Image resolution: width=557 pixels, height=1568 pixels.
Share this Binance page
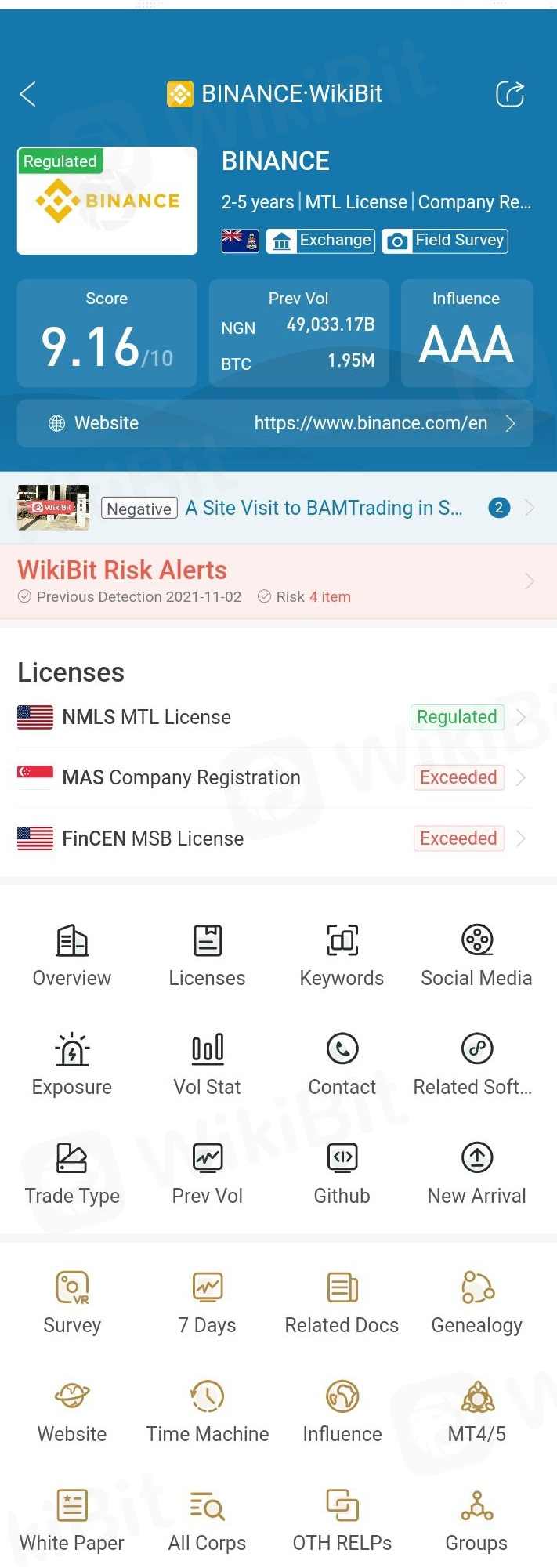(x=510, y=95)
